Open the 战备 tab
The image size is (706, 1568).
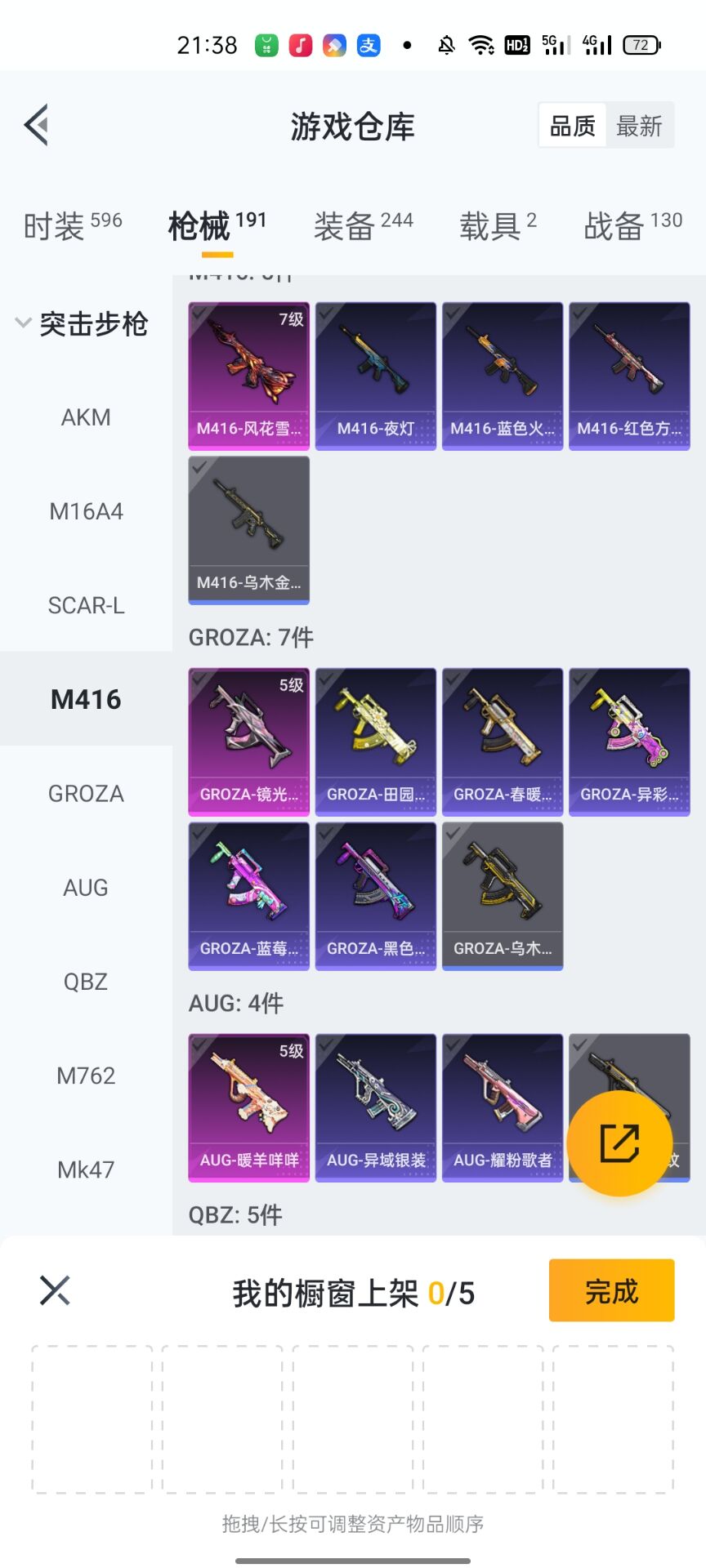(632, 225)
